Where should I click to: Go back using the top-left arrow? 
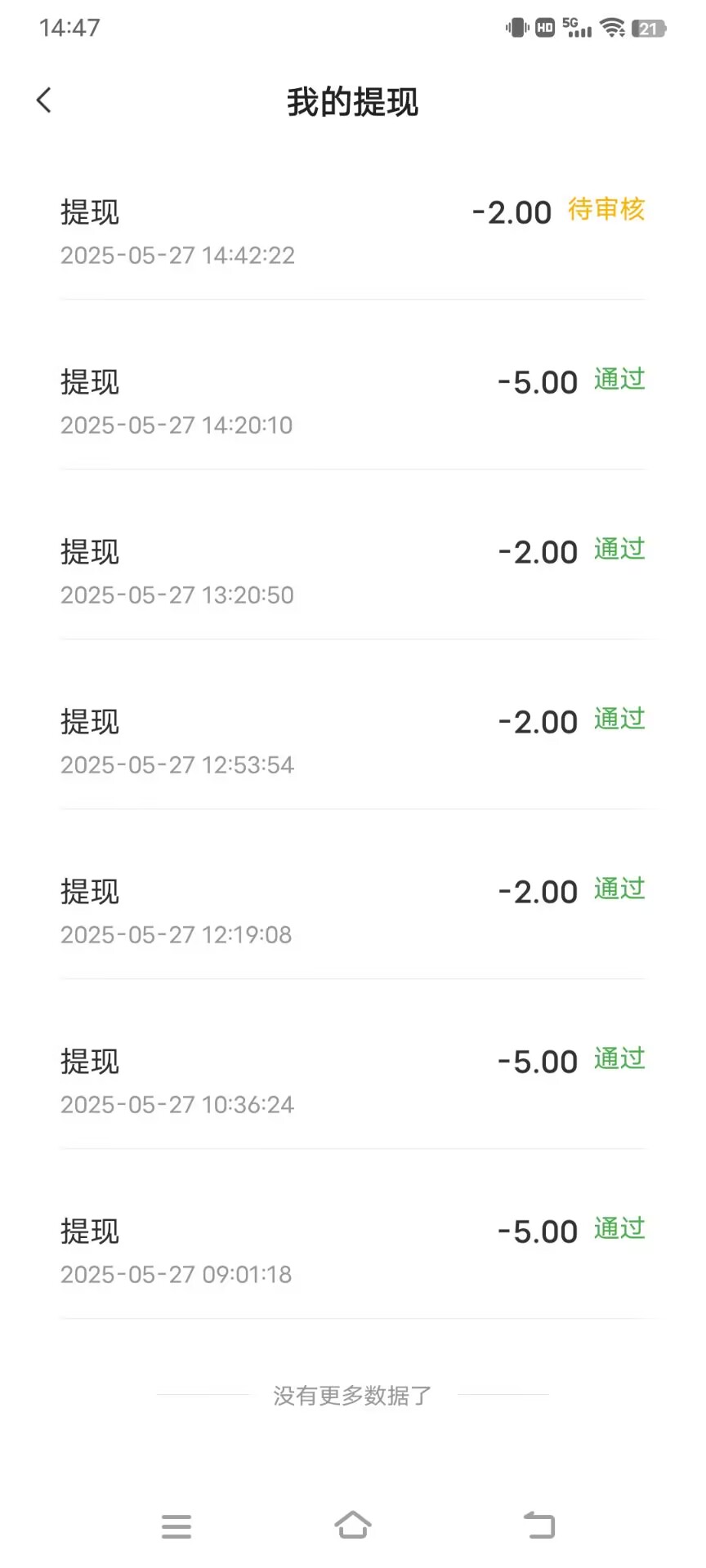[44, 100]
